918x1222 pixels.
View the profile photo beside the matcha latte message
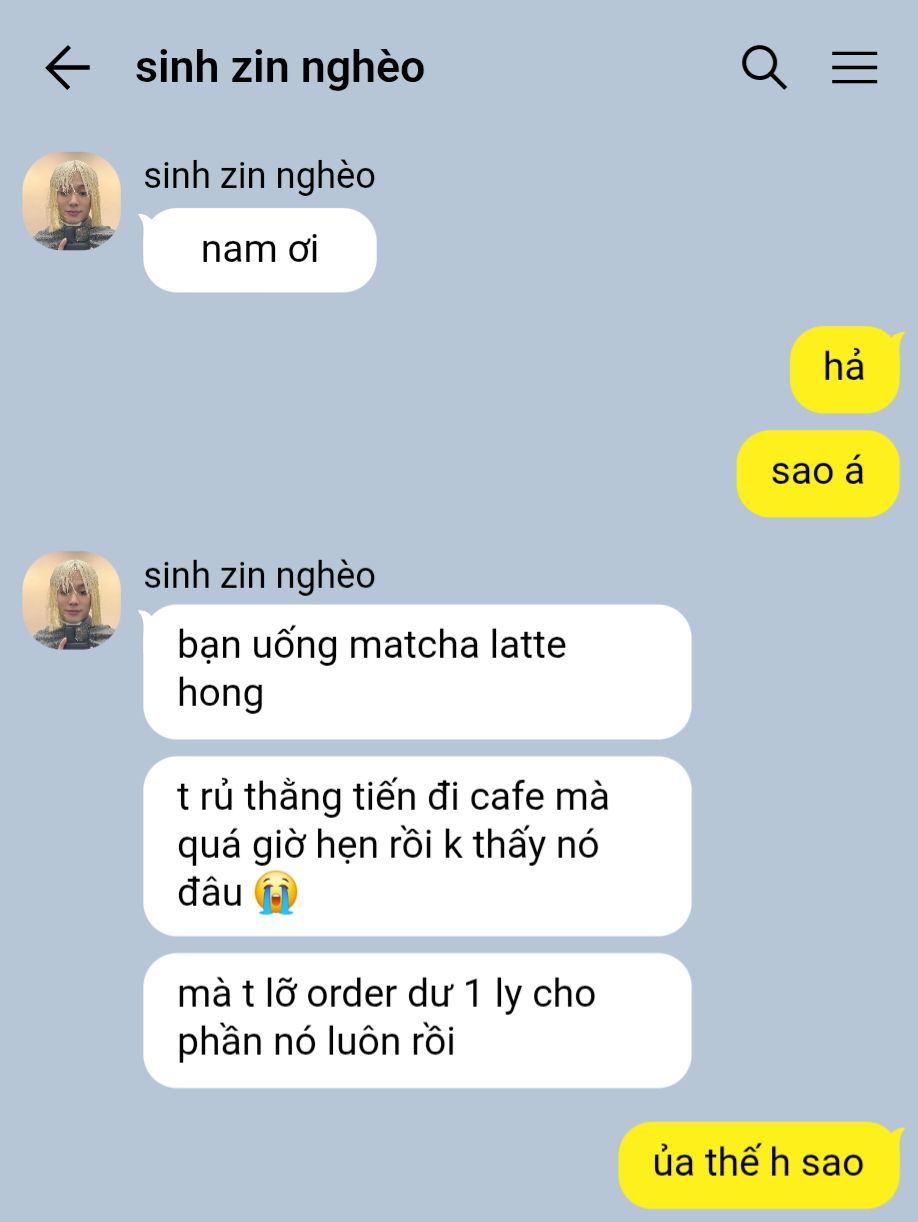[72, 600]
